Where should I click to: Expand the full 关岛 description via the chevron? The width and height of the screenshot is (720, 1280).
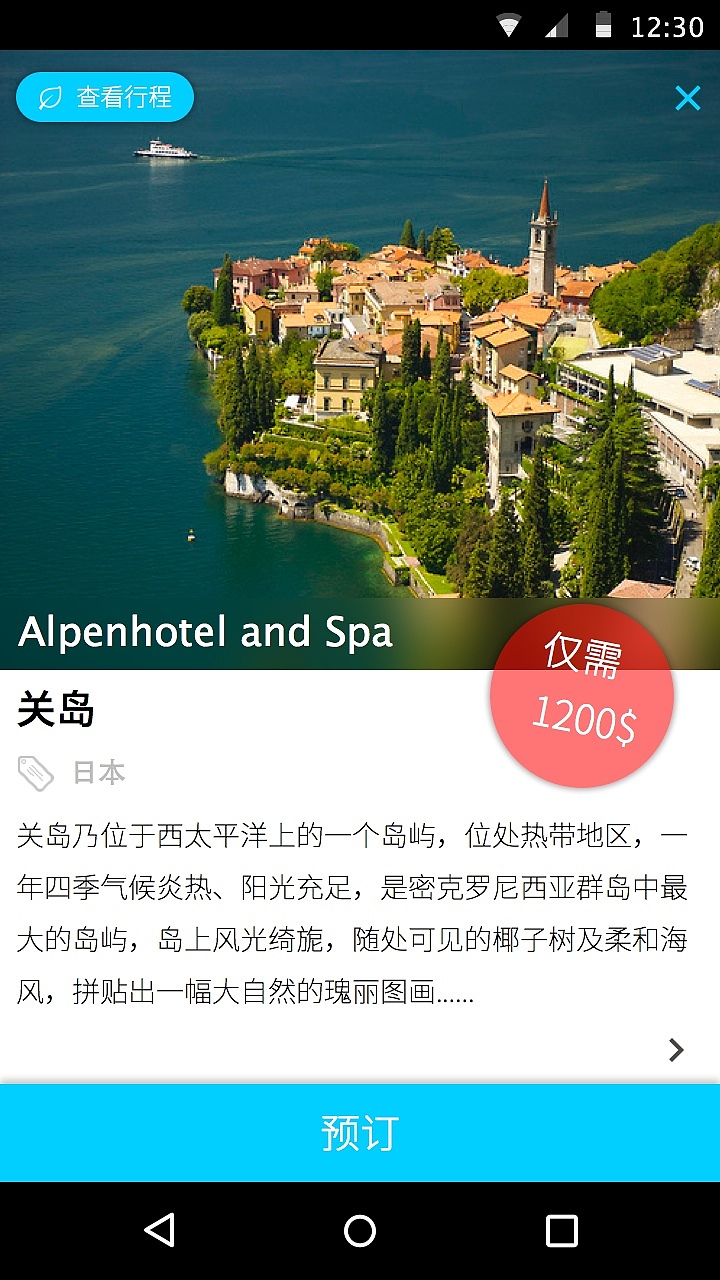(676, 1050)
